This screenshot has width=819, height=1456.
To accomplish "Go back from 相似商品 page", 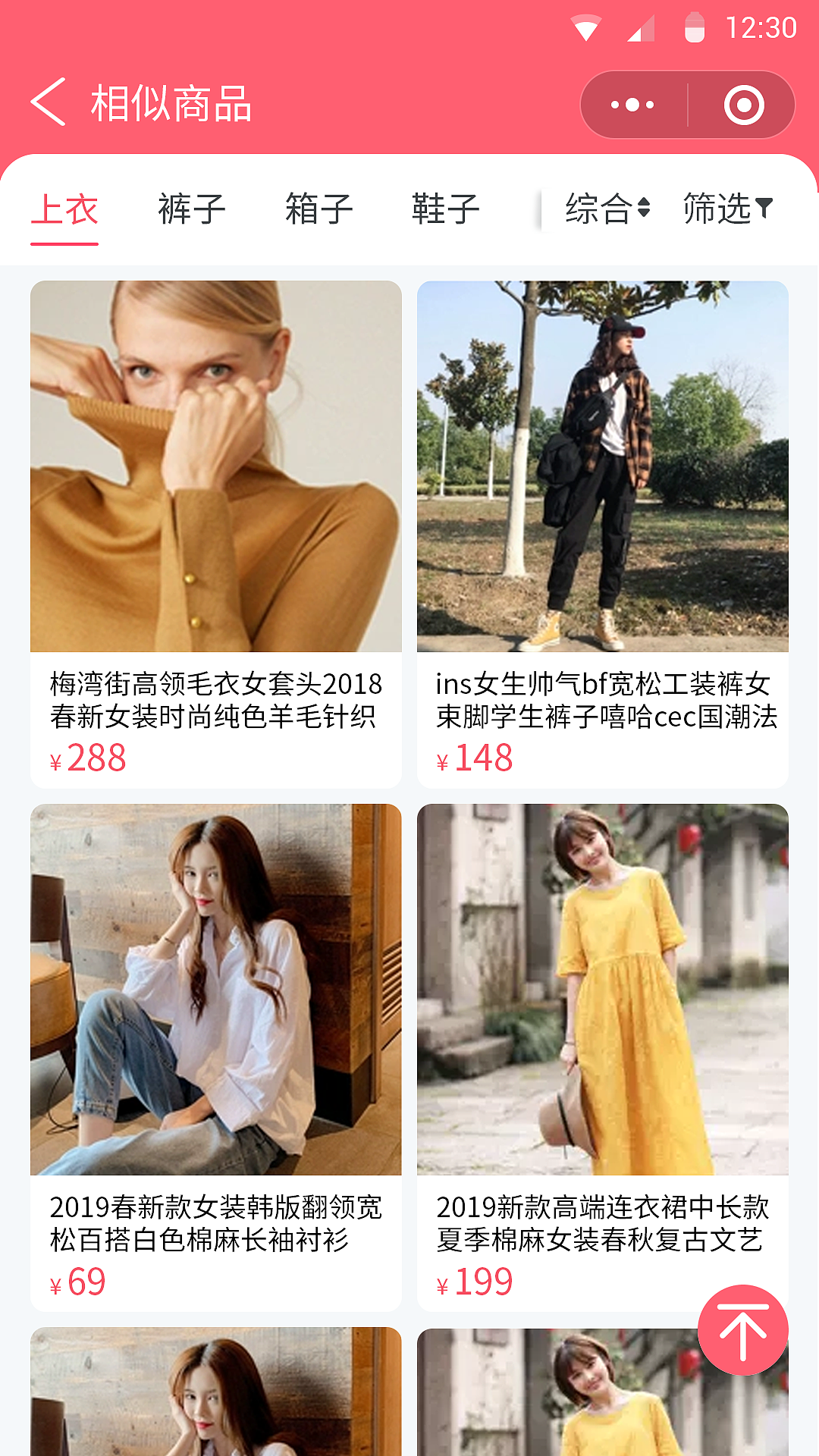I will (49, 102).
